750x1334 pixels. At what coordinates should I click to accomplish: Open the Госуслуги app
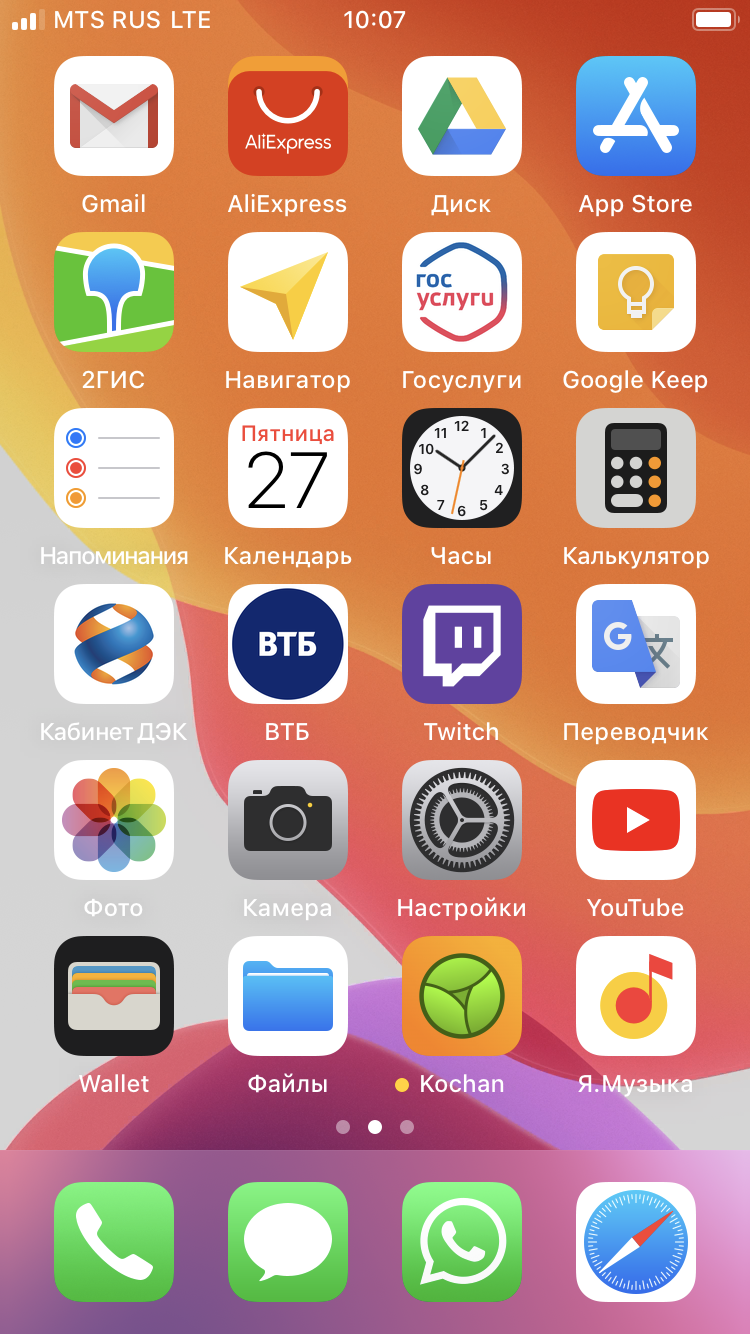click(x=462, y=292)
